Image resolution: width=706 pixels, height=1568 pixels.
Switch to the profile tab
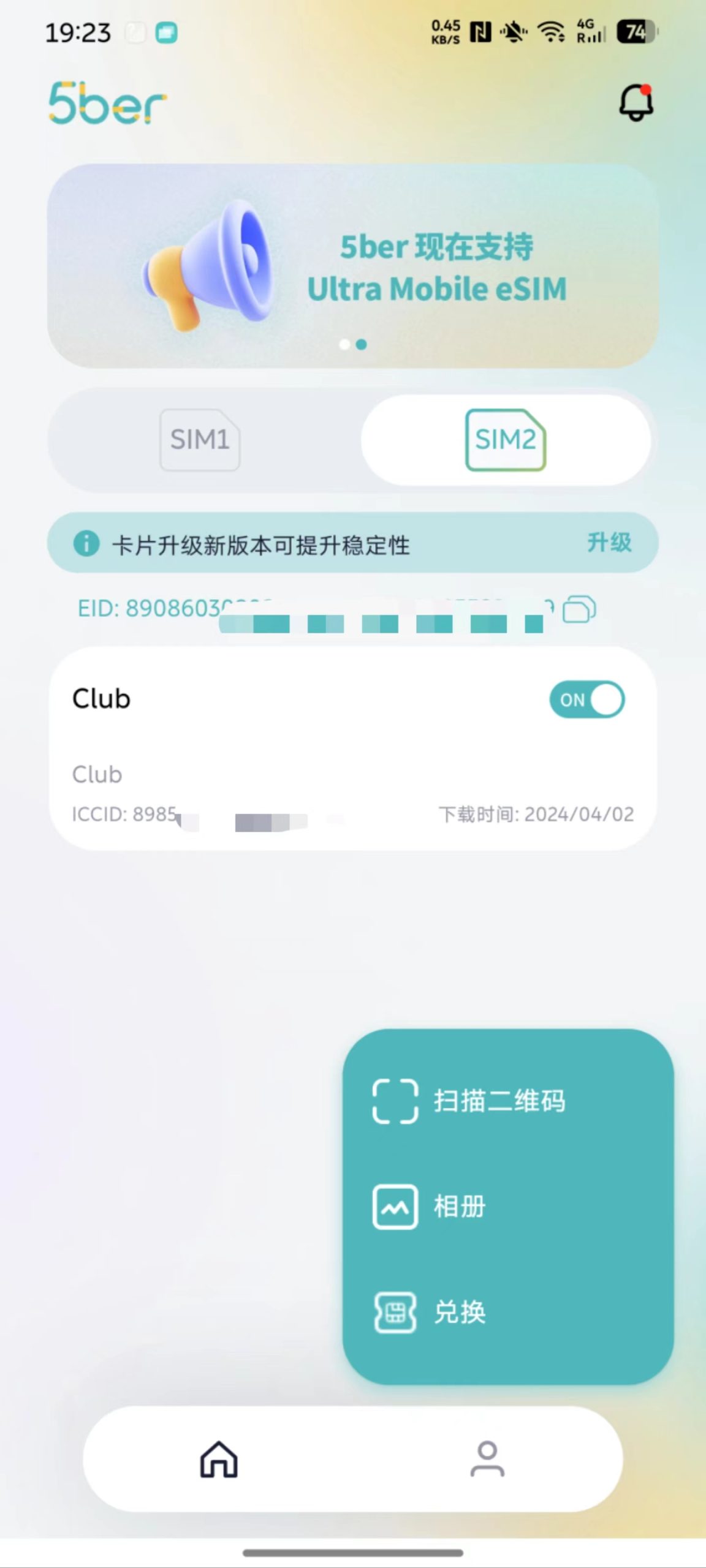pos(487,1460)
